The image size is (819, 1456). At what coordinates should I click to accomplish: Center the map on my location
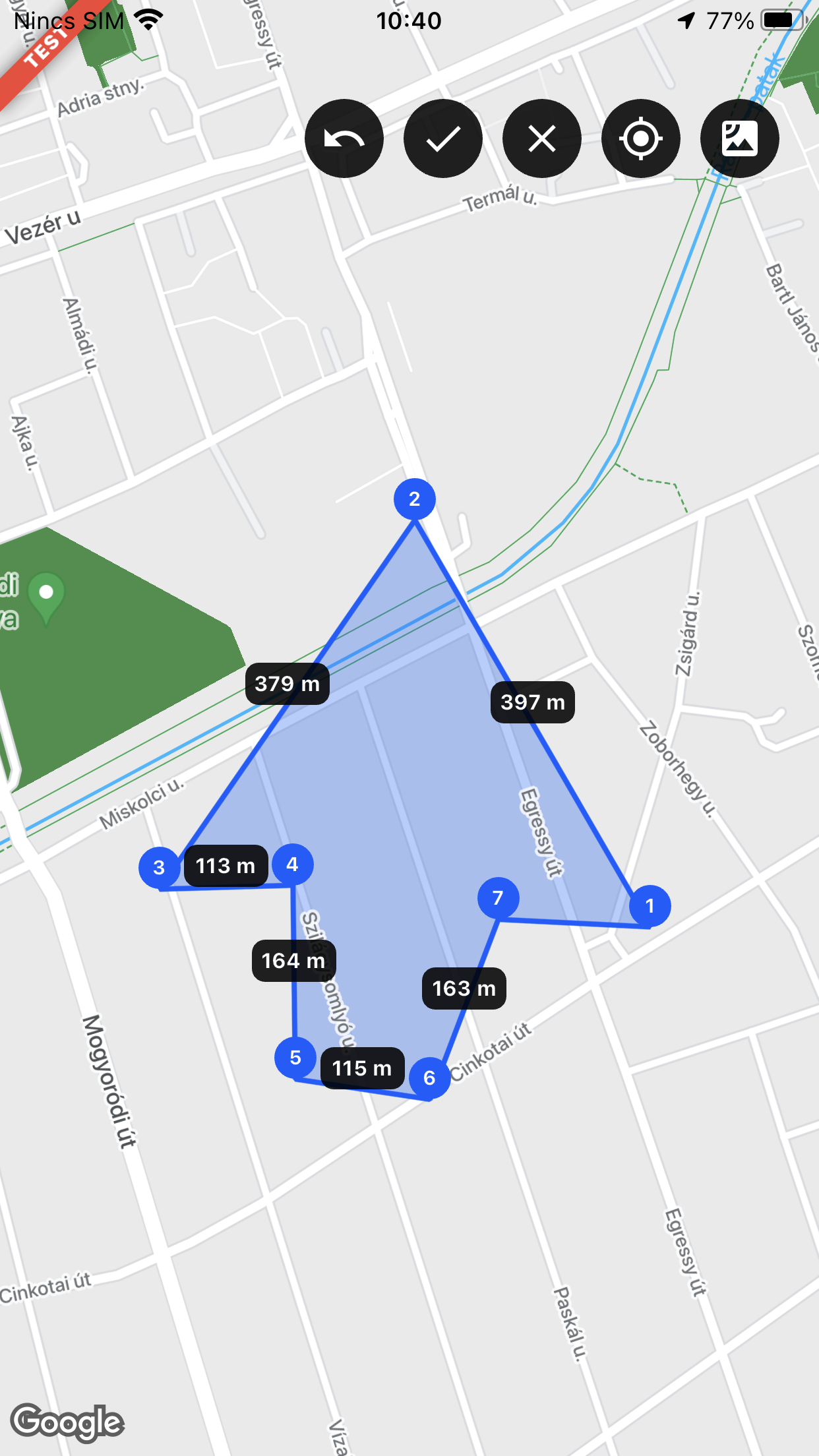640,138
